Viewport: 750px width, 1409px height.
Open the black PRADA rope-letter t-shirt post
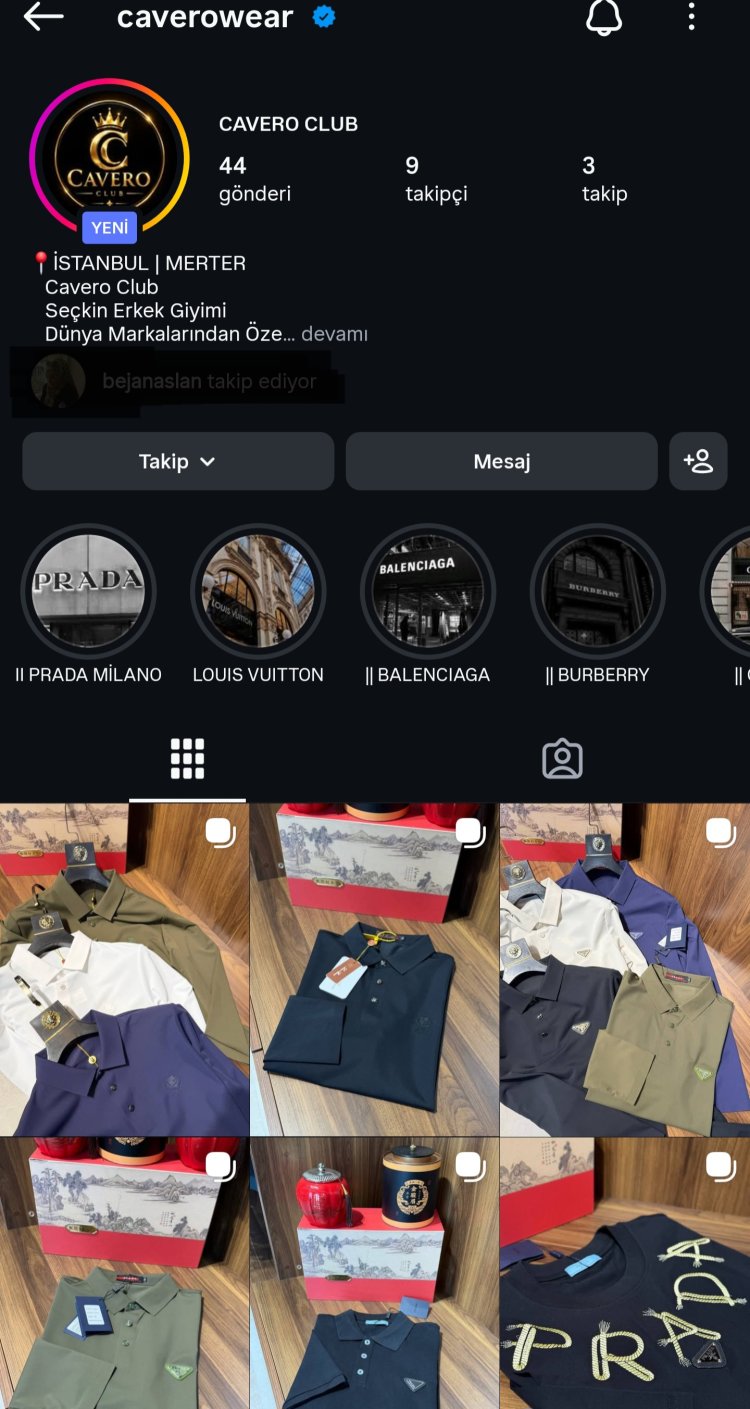coord(624,1272)
